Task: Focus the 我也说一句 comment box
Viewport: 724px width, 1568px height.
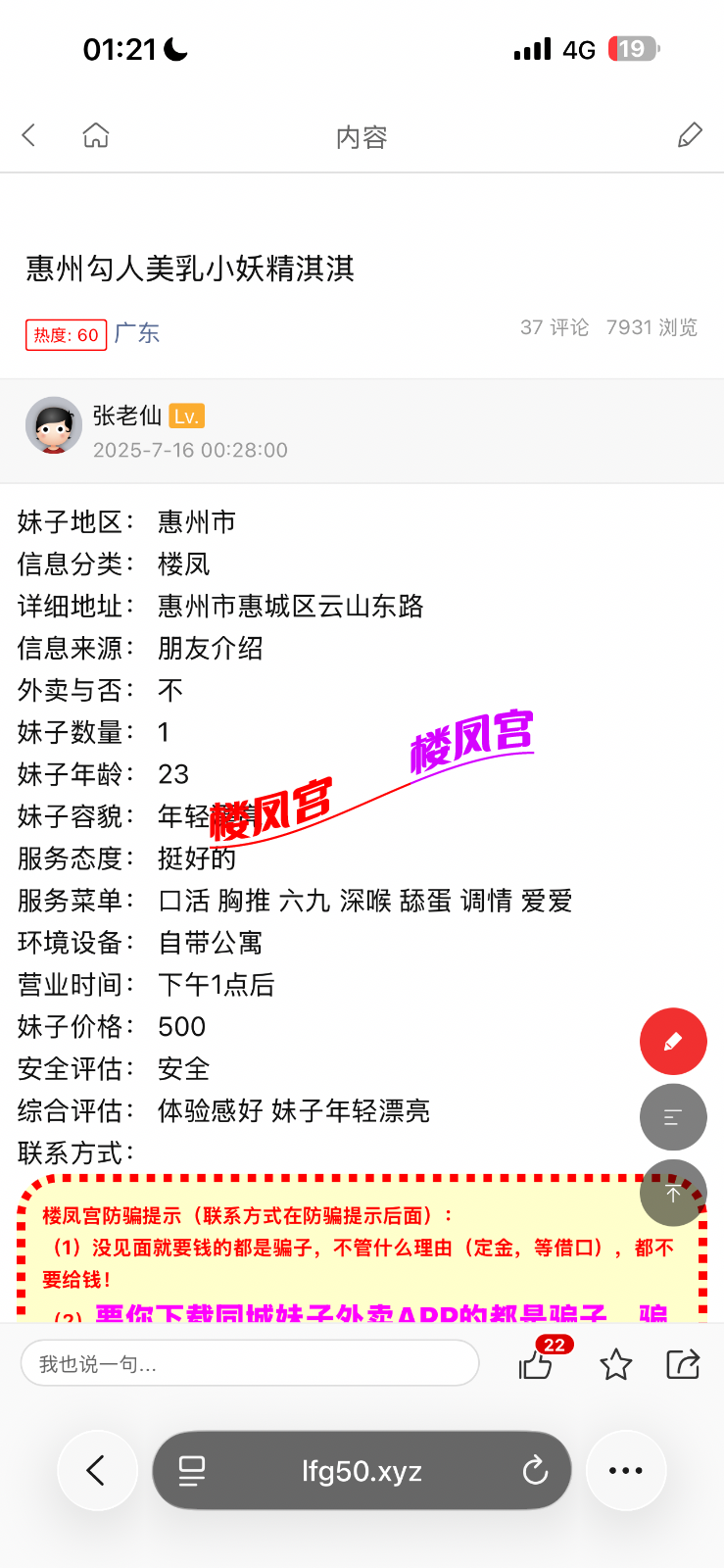Action: (250, 1363)
